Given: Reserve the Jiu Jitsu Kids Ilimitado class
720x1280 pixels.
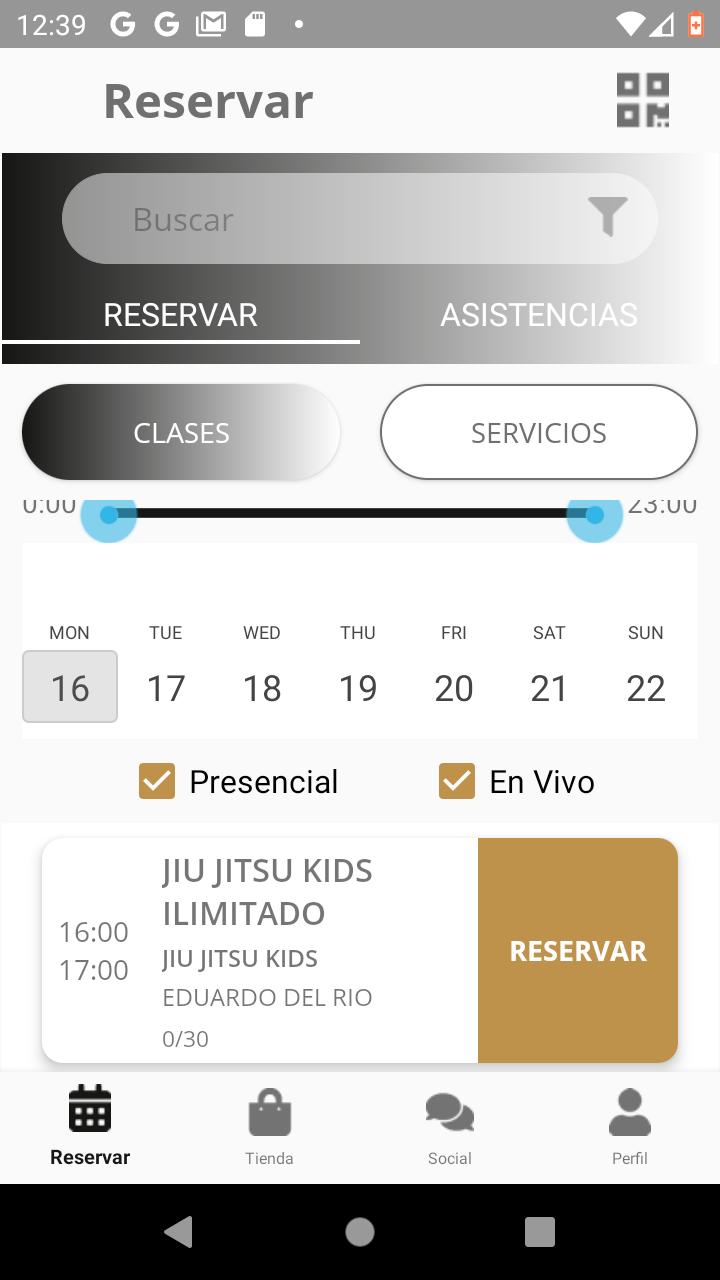Looking at the screenshot, I should click(x=578, y=950).
